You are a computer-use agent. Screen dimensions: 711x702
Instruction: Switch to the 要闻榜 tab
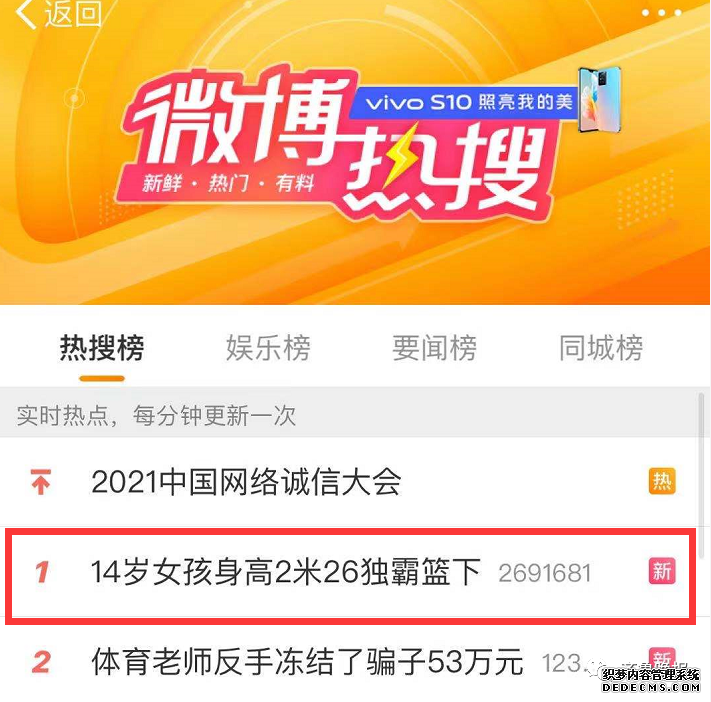pyautogui.click(x=434, y=348)
